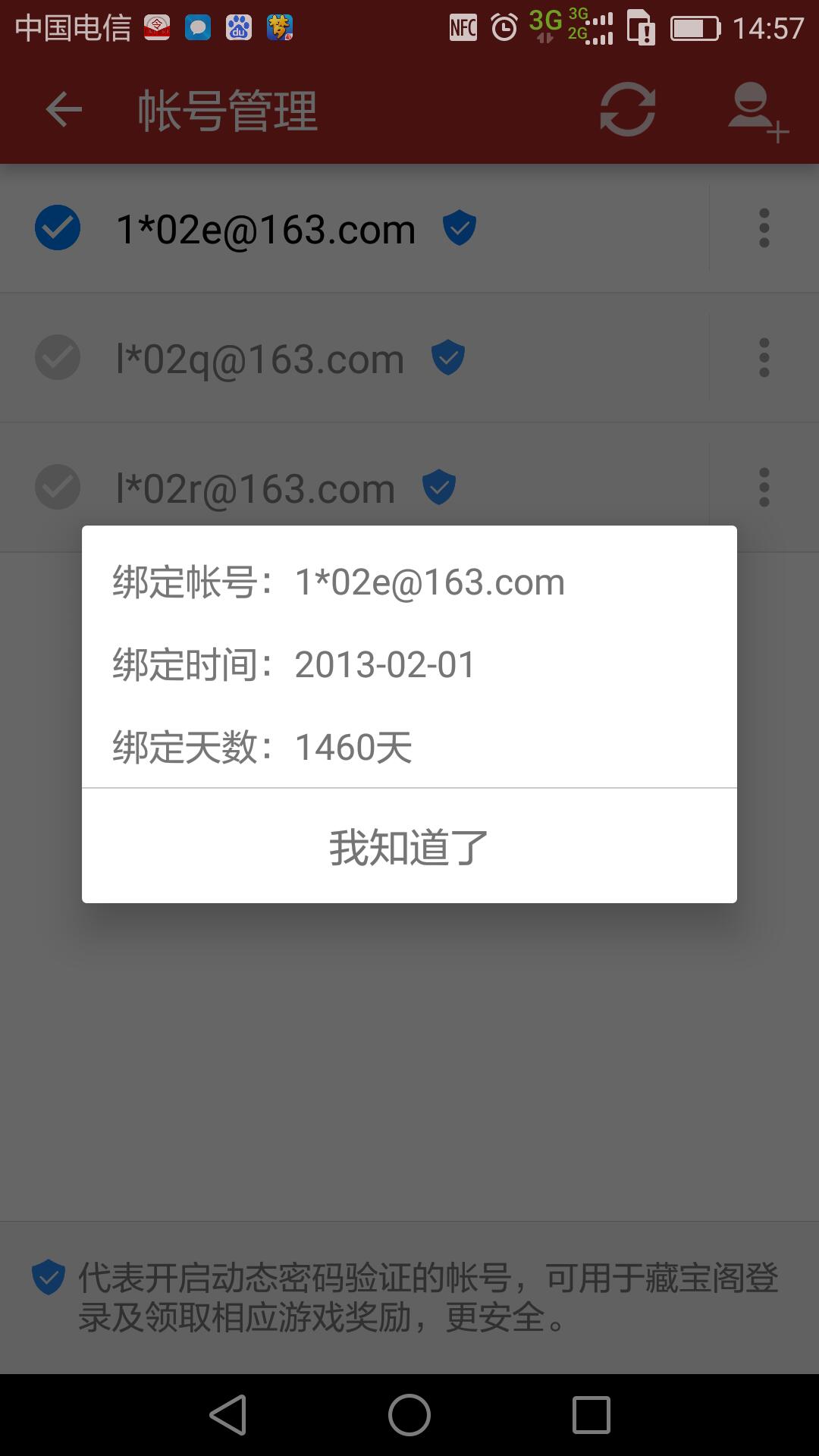The height and width of the screenshot is (1456, 819).
Task: Open the system recent apps view
Action: click(591, 1415)
